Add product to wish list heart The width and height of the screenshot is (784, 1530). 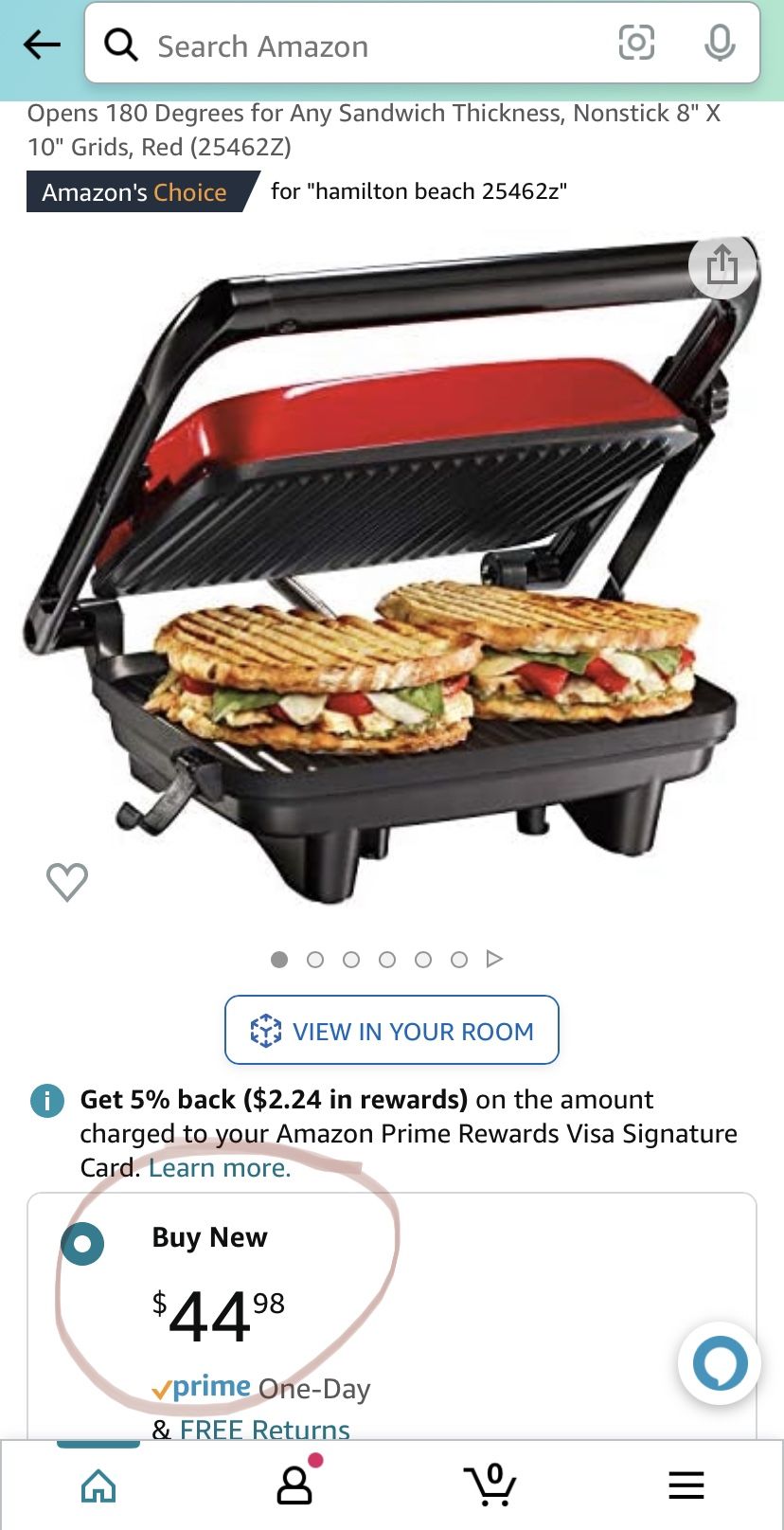point(67,882)
